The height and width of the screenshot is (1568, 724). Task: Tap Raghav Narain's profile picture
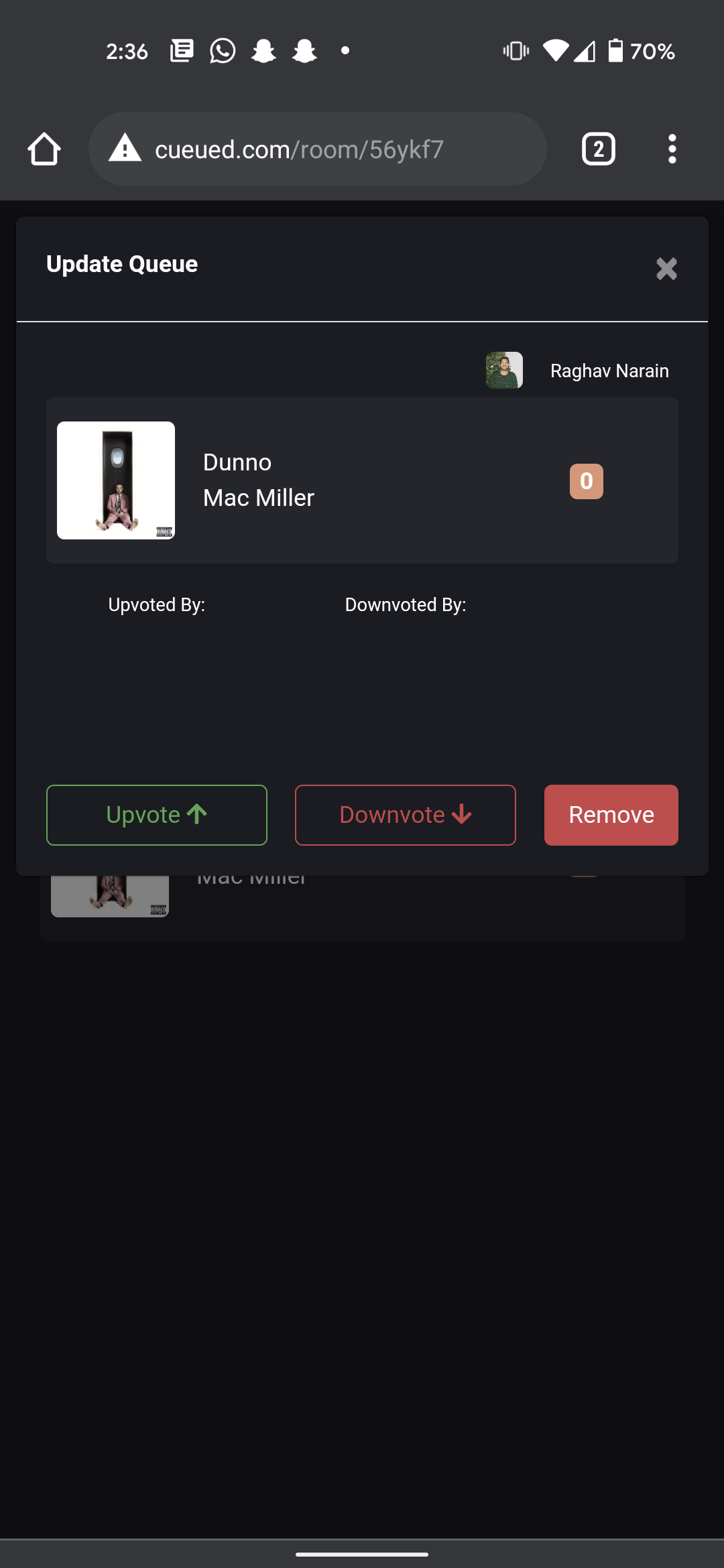505,370
